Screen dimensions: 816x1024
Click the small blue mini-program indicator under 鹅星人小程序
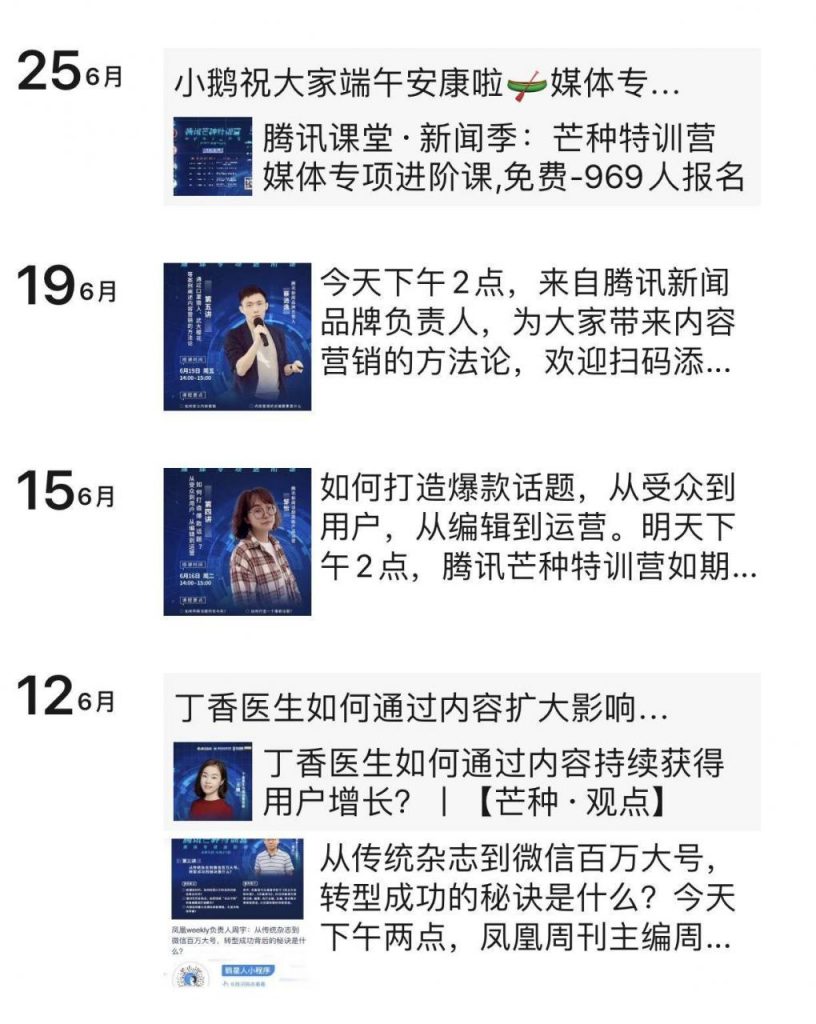point(245,983)
